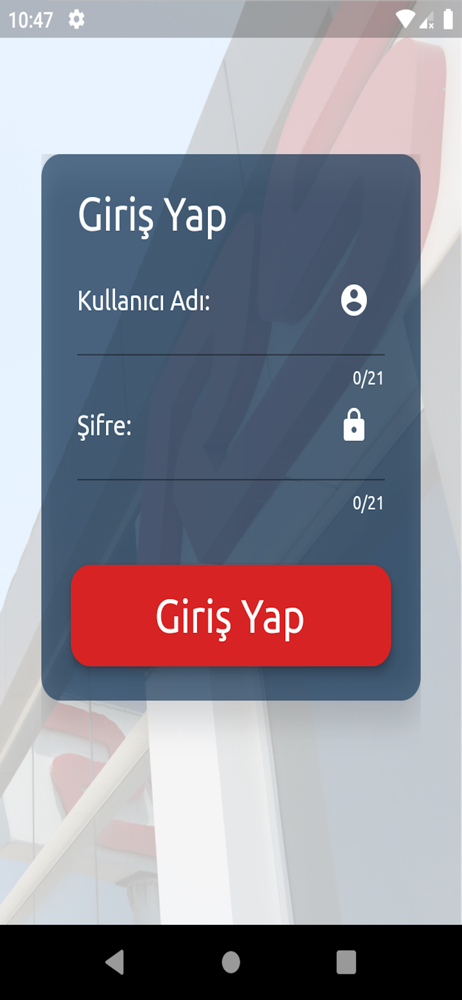The height and width of the screenshot is (1000, 462).
Task: Open the recent apps overview
Action: (346, 962)
